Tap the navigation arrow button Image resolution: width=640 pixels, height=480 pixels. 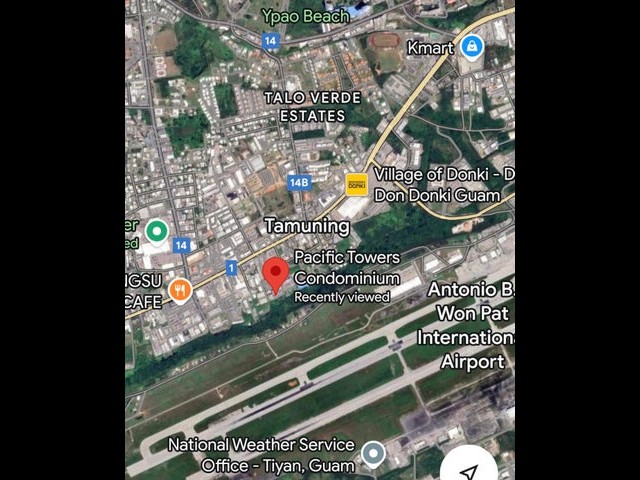click(x=468, y=472)
